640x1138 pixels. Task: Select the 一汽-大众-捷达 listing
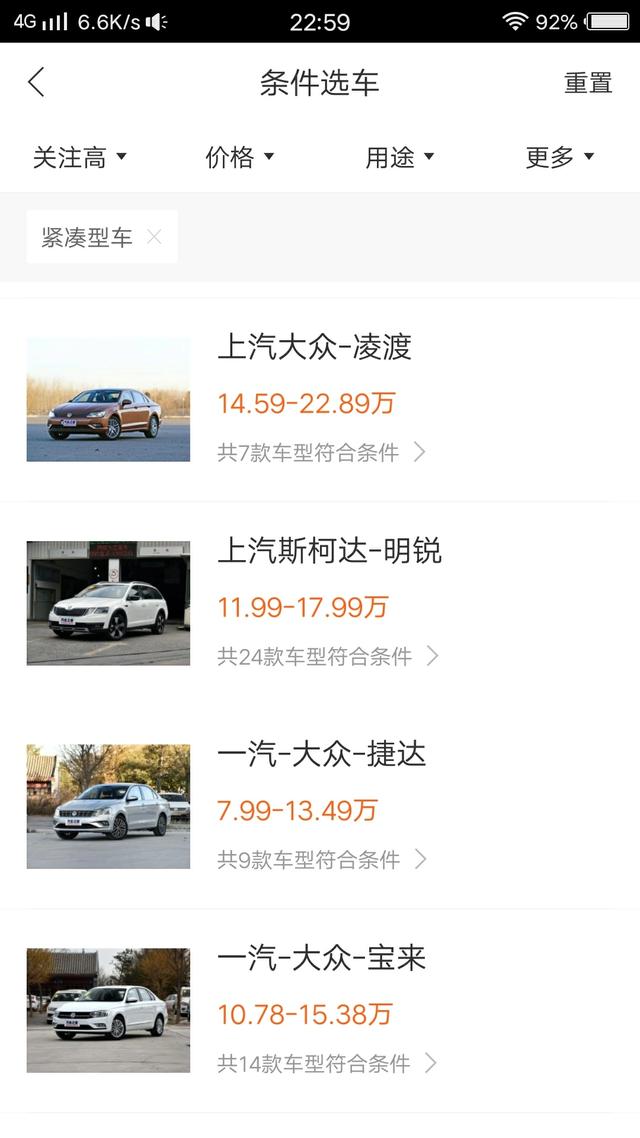tap(320, 806)
